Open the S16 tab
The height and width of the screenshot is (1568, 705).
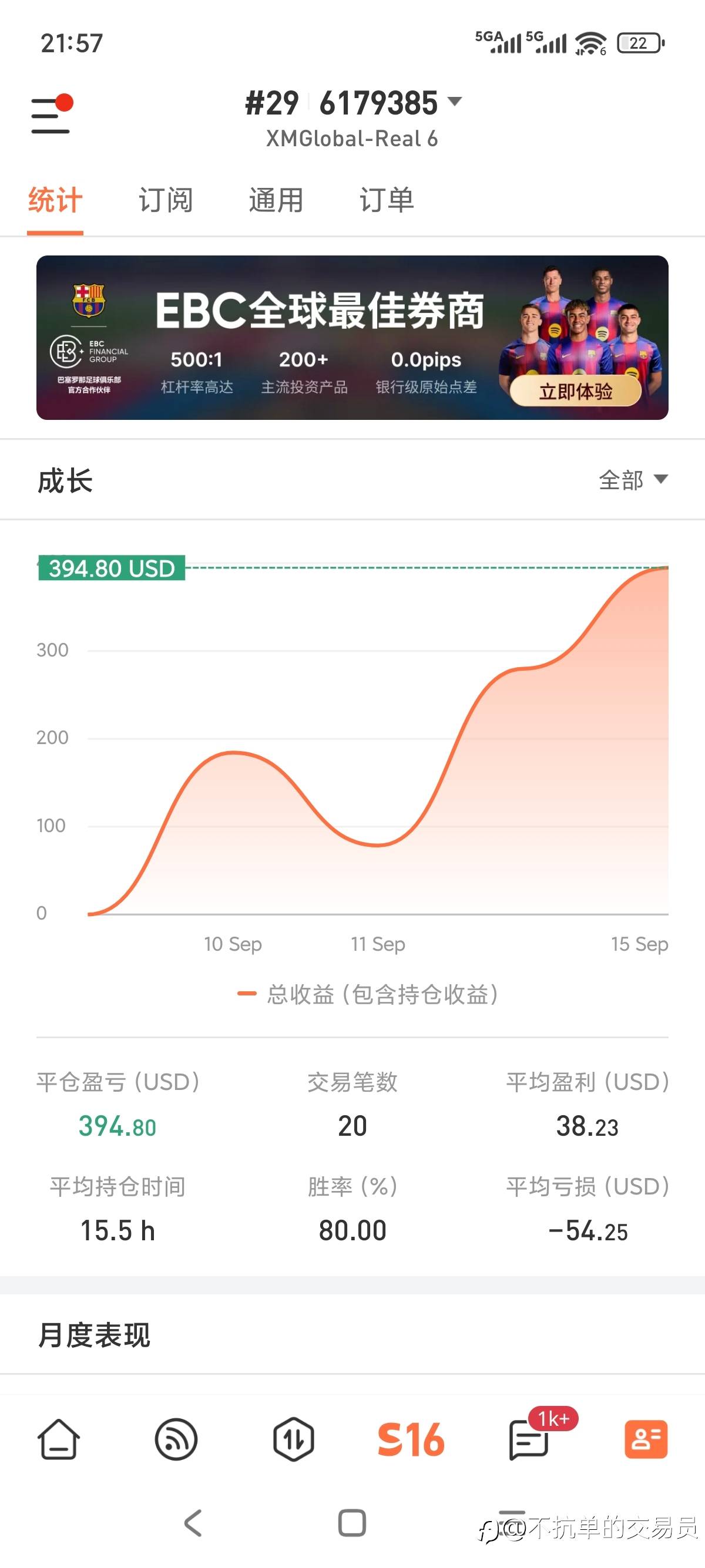coord(411,1439)
